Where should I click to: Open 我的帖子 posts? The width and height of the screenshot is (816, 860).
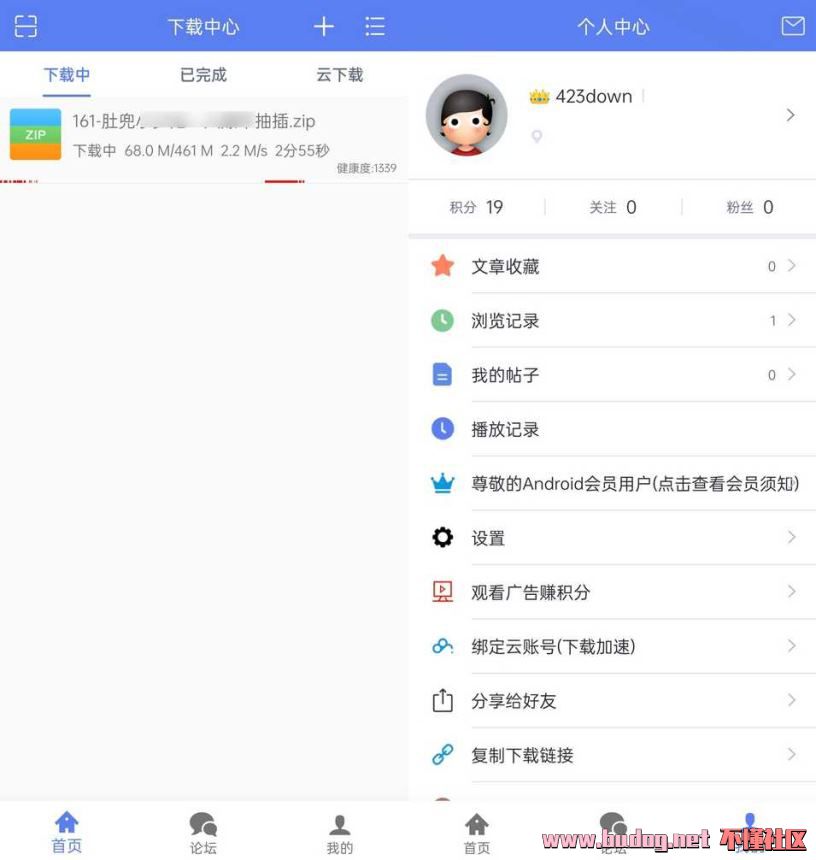[612, 375]
